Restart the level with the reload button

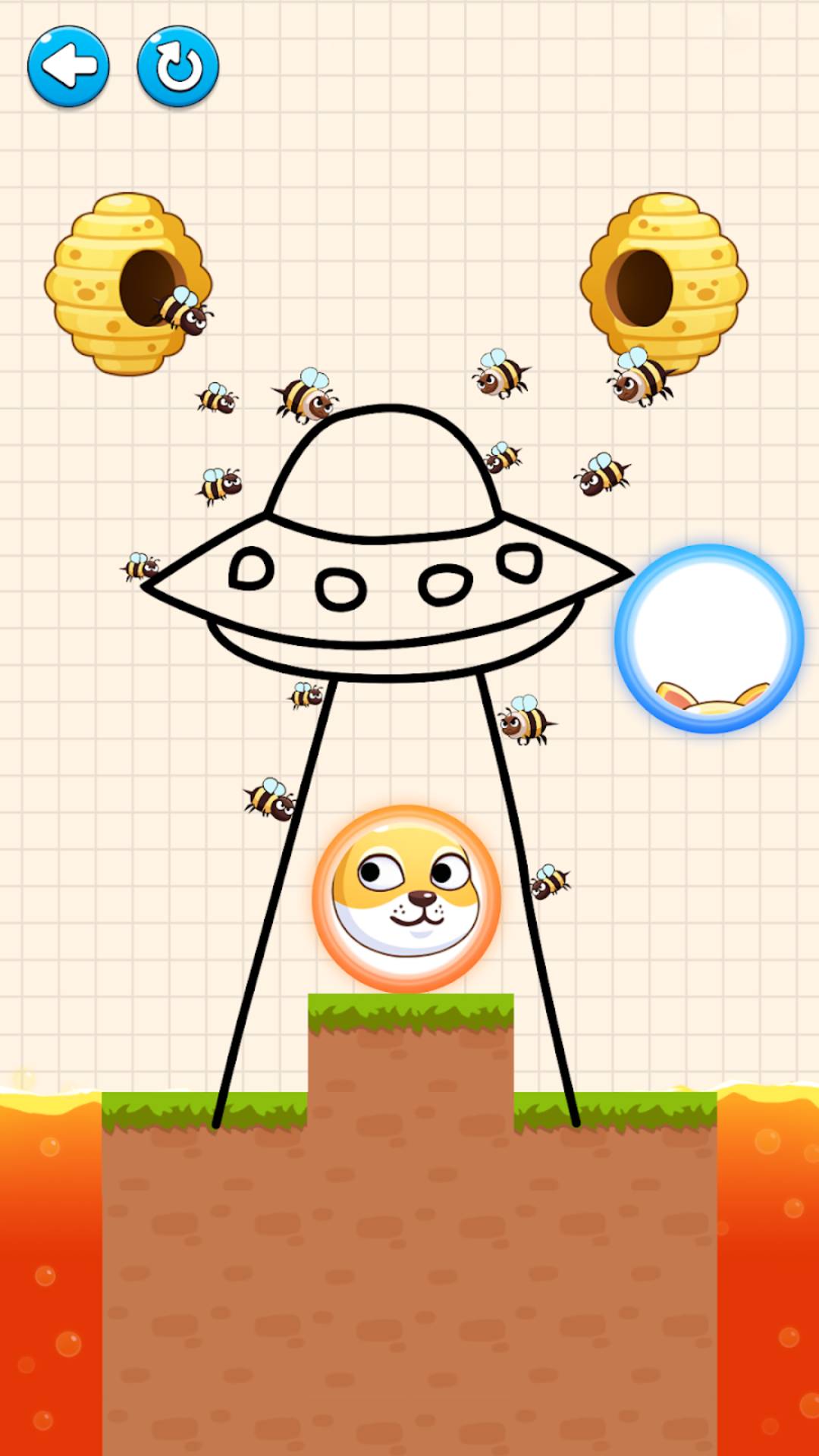pyautogui.click(x=178, y=66)
